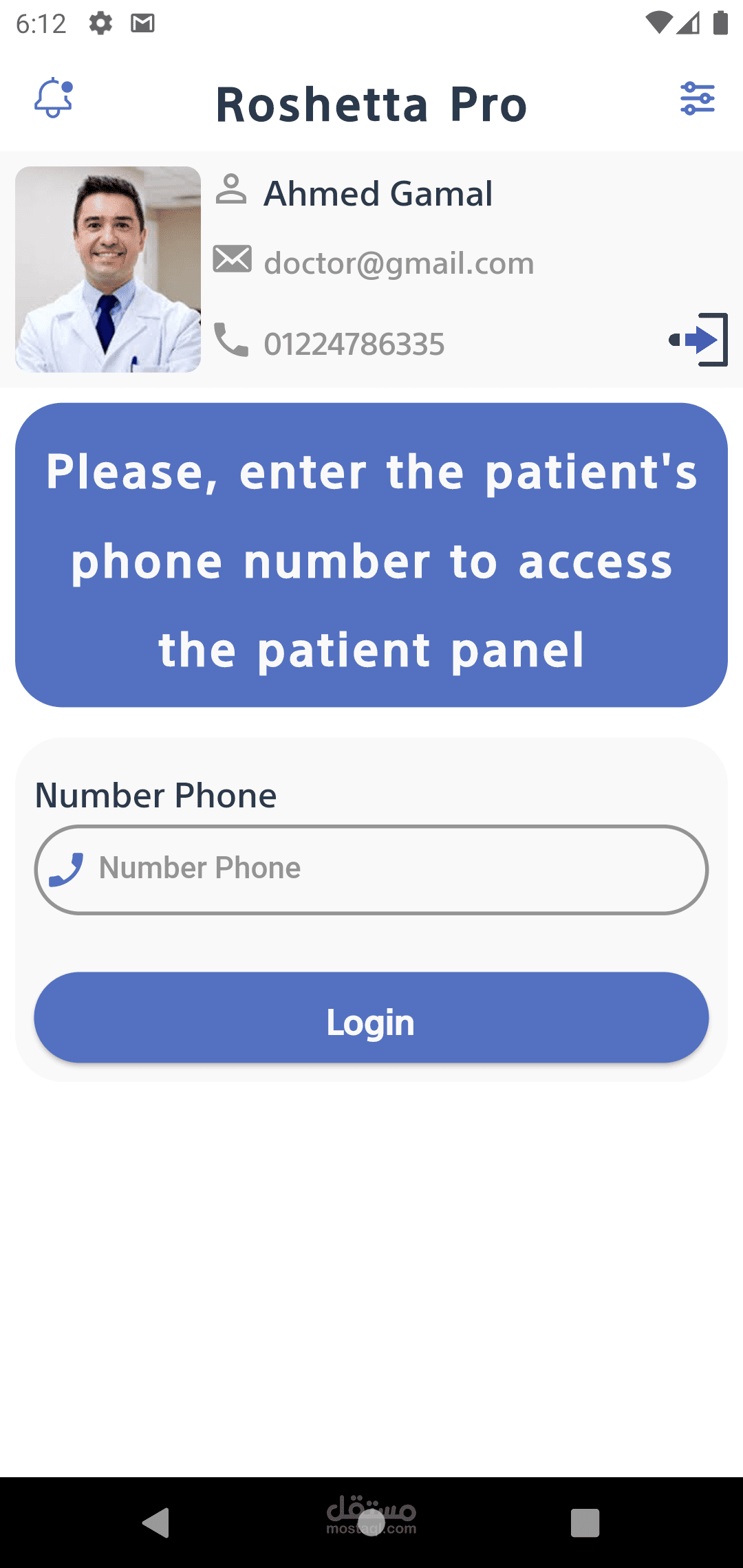Open recent apps from the navigation bar
Viewport: 743px width, 1568px height.
[x=585, y=1523]
